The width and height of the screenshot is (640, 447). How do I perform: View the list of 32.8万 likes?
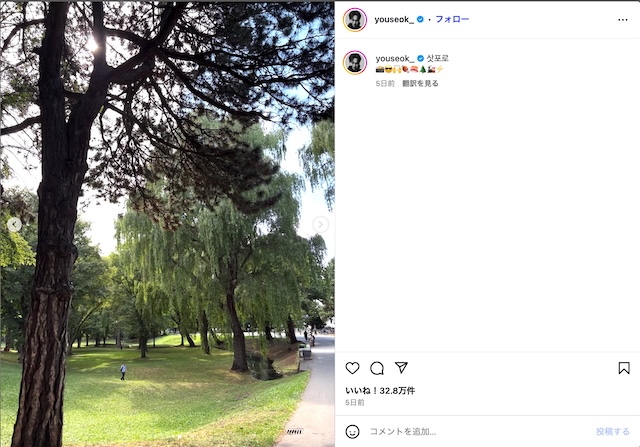380,390
